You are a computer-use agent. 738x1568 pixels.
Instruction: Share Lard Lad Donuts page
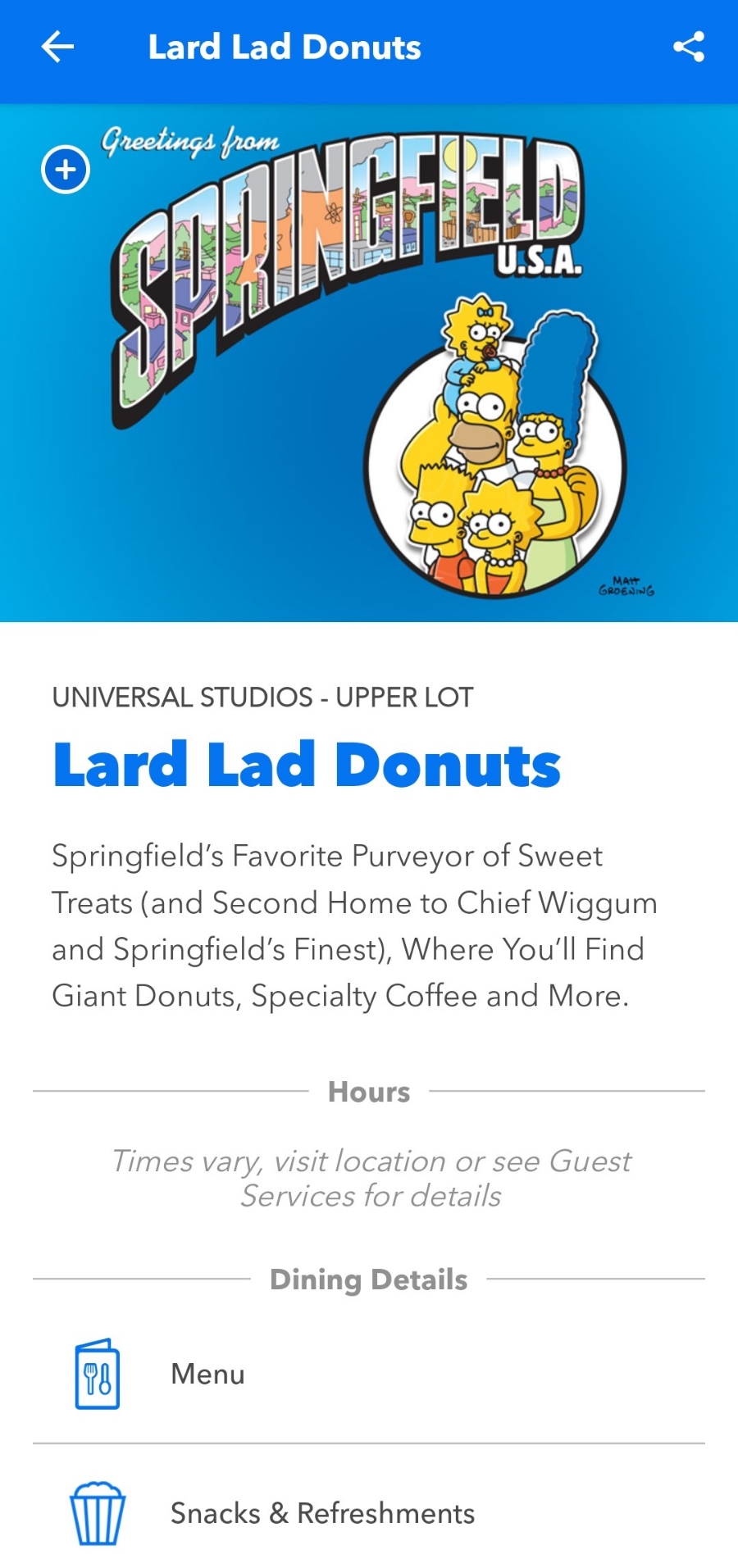[x=688, y=47]
